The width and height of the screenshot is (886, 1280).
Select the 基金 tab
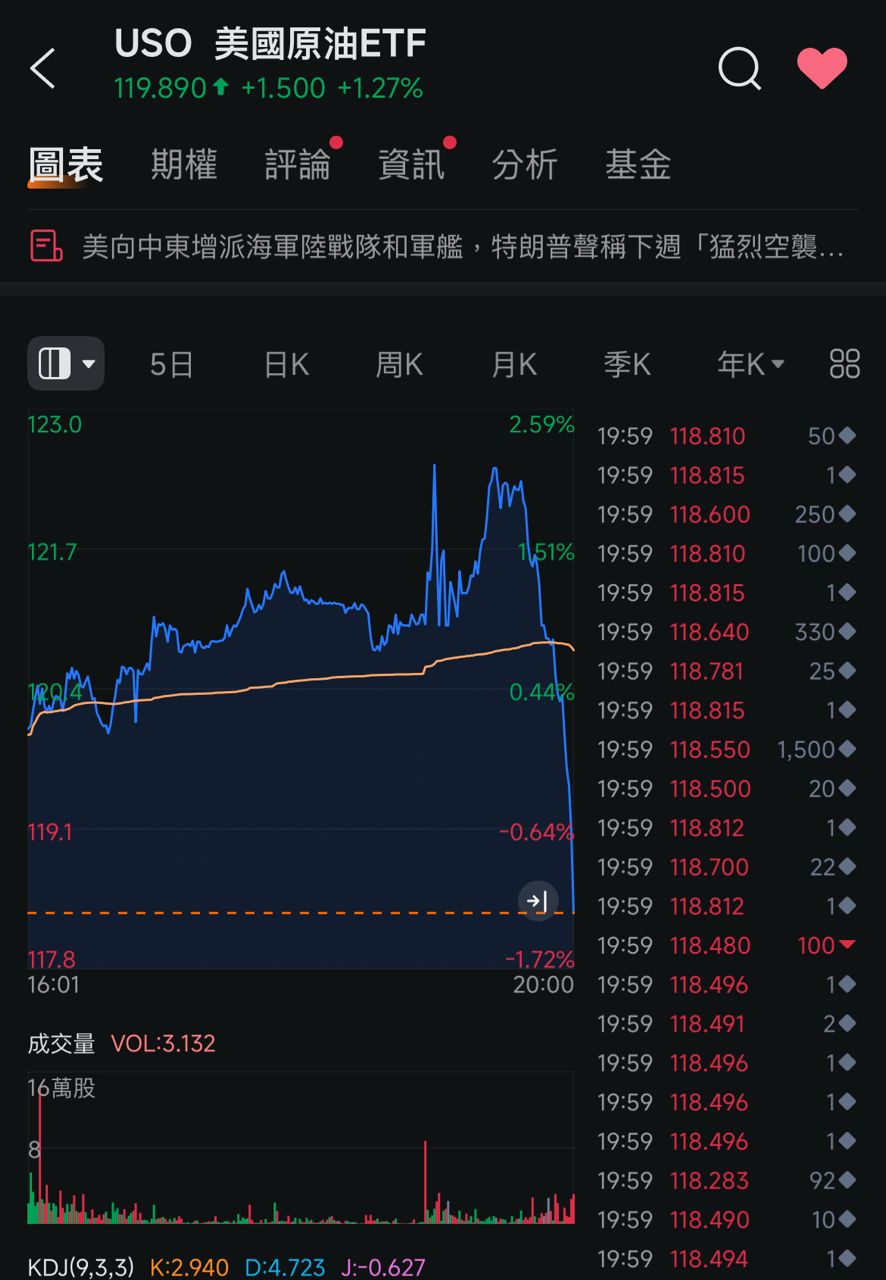point(637,165)
